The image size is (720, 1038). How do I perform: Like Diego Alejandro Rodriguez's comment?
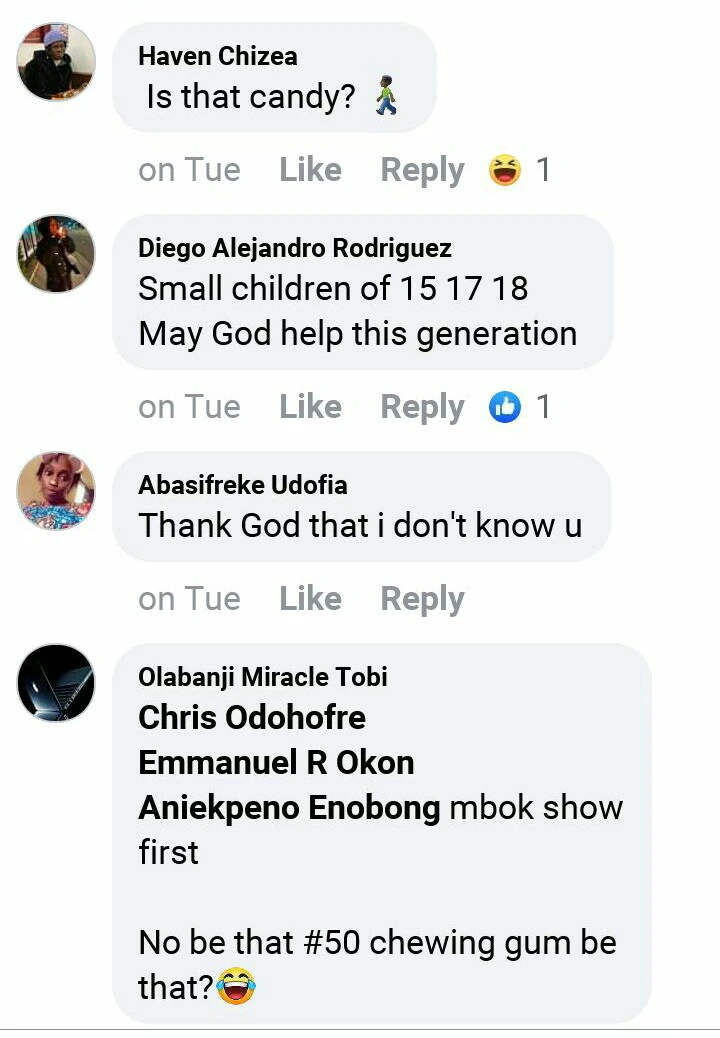(310, 407)
